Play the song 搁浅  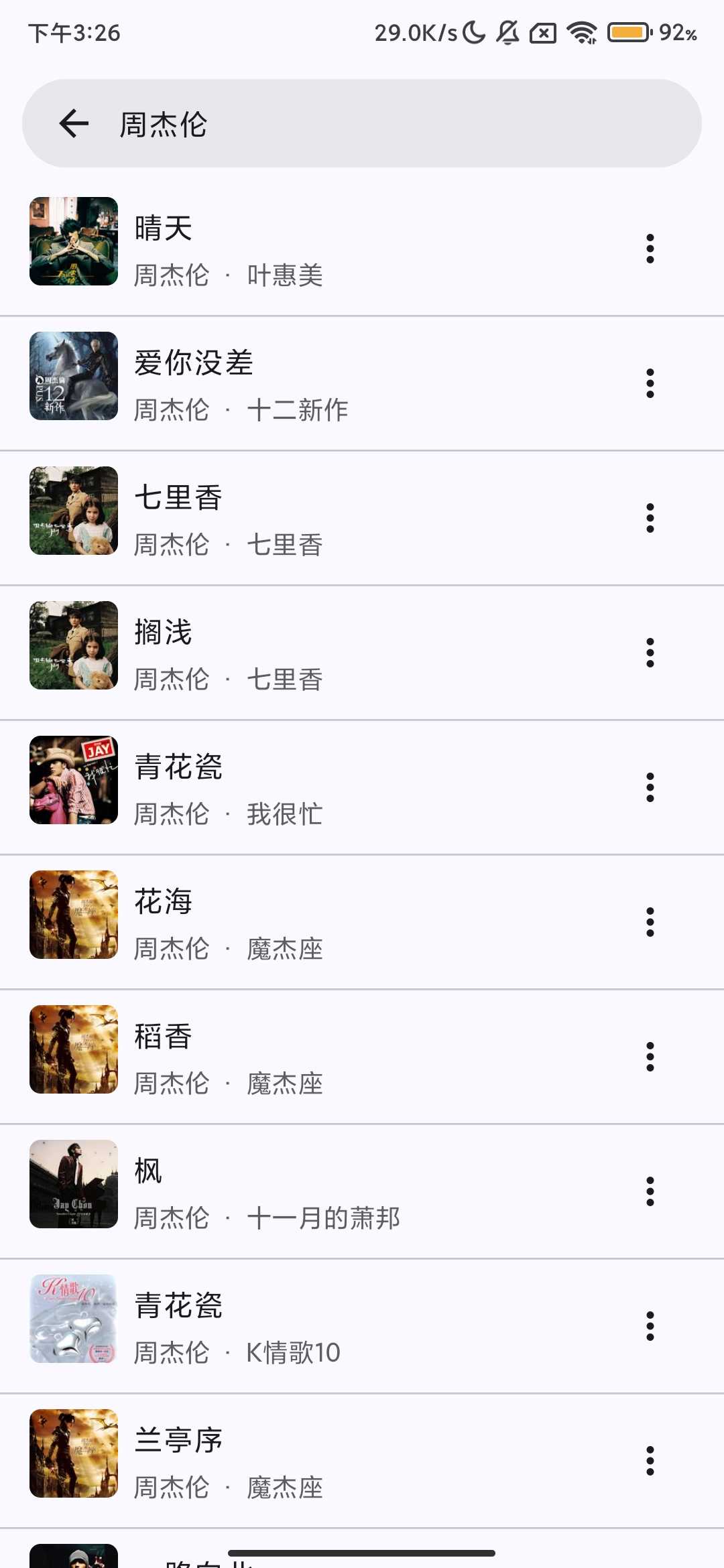[335, 653]
